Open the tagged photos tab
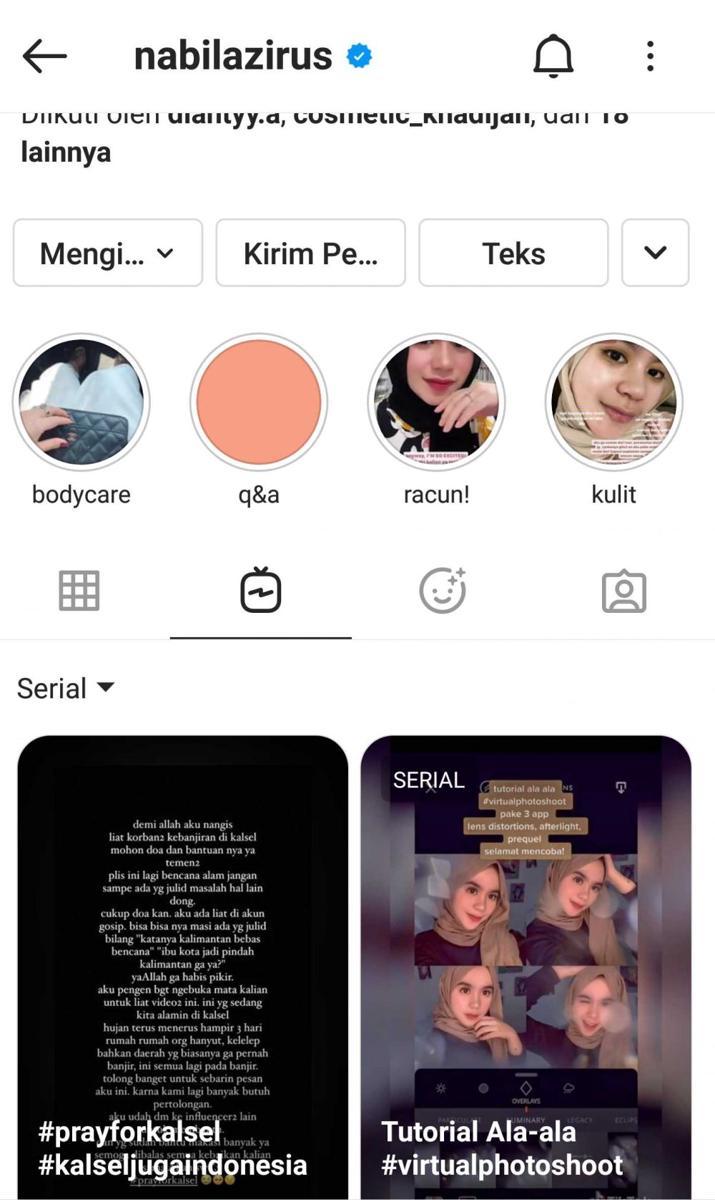 click(x=624, y=591)
